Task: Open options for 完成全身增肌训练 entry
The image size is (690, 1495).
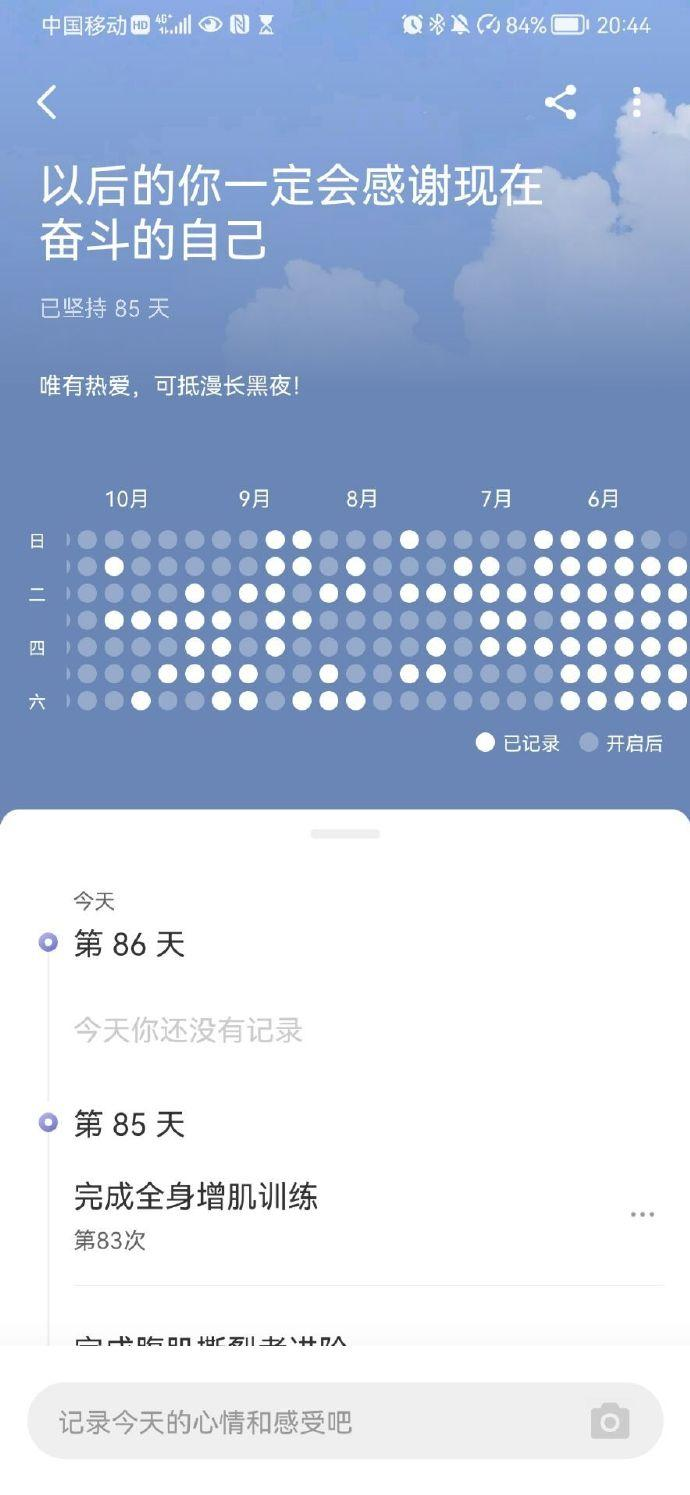Action: click(x=642, y=1214)
